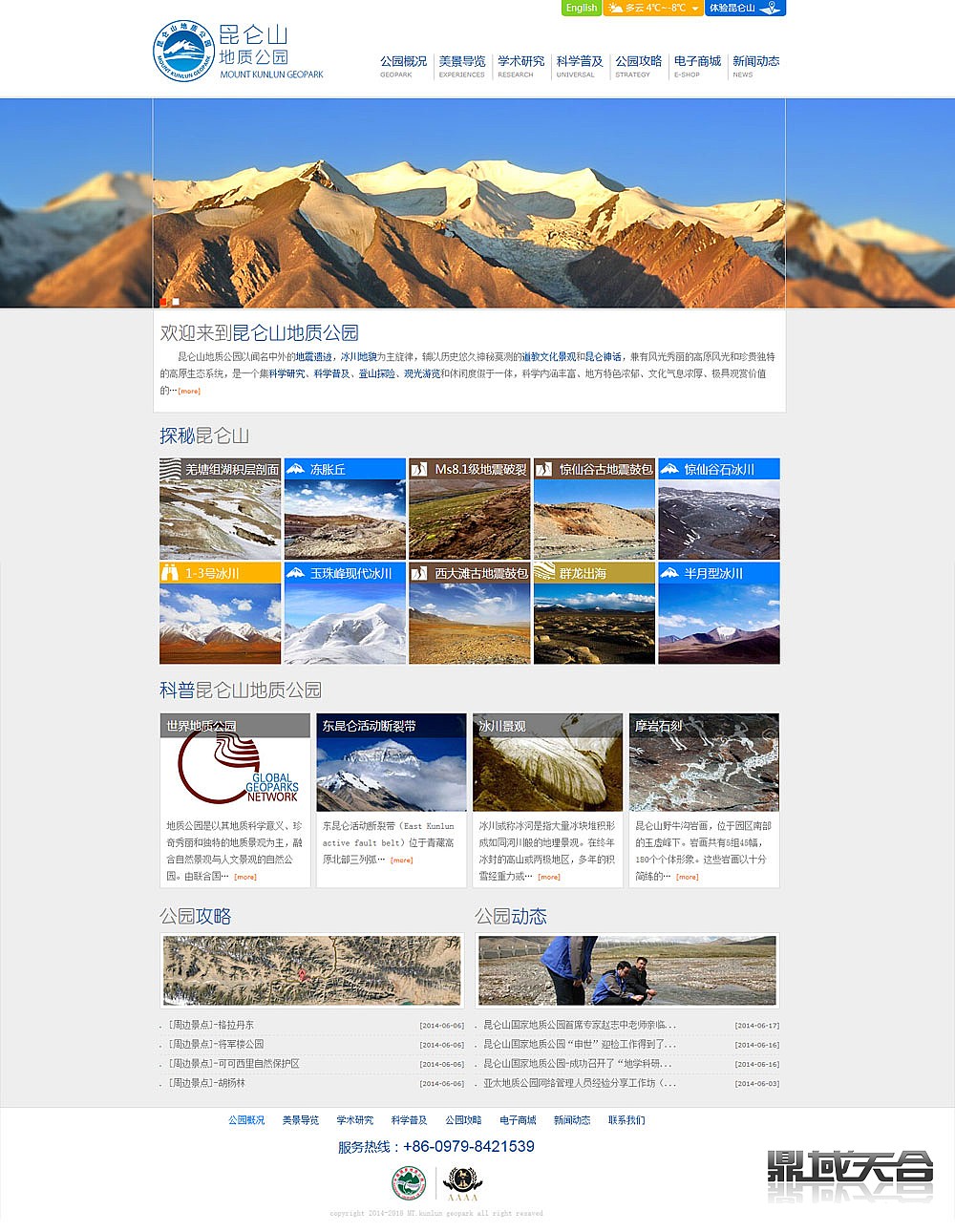Screen dimensions: 955x1232
Task: Read more of the welcome introduction
Action: point(189,392)
